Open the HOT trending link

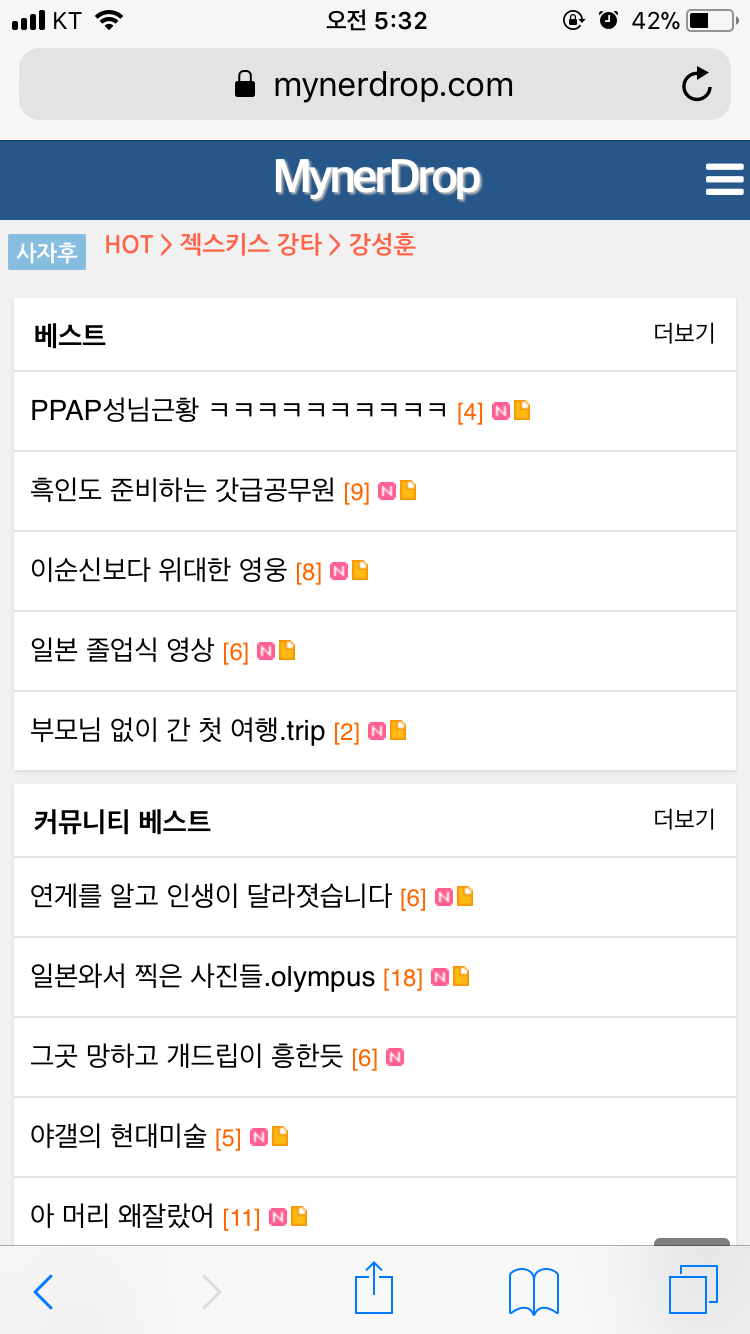[x=129, y=245]
